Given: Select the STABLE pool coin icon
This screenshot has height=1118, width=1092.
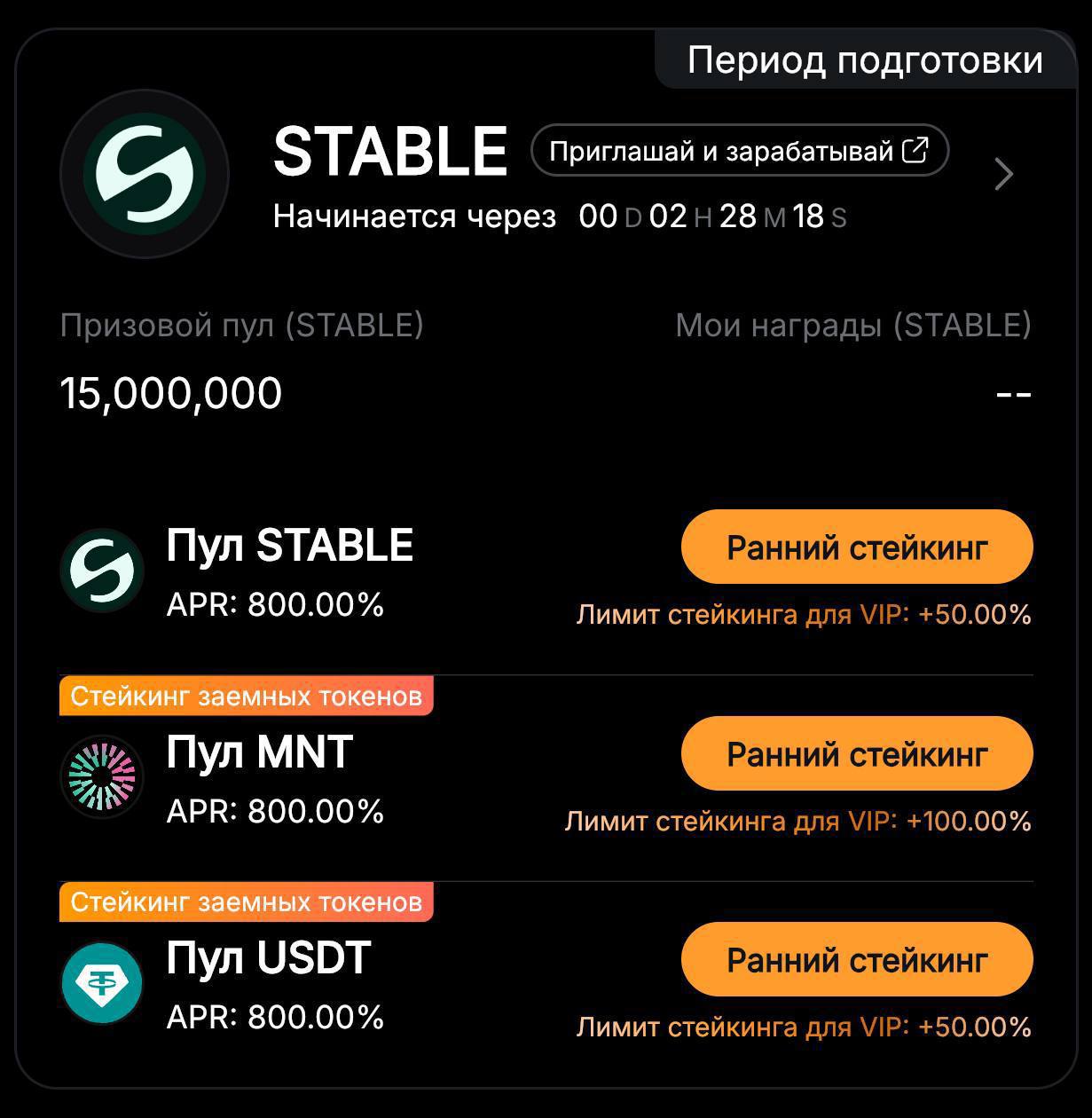Looking at the screenshot, I should [x=101, y=569].
